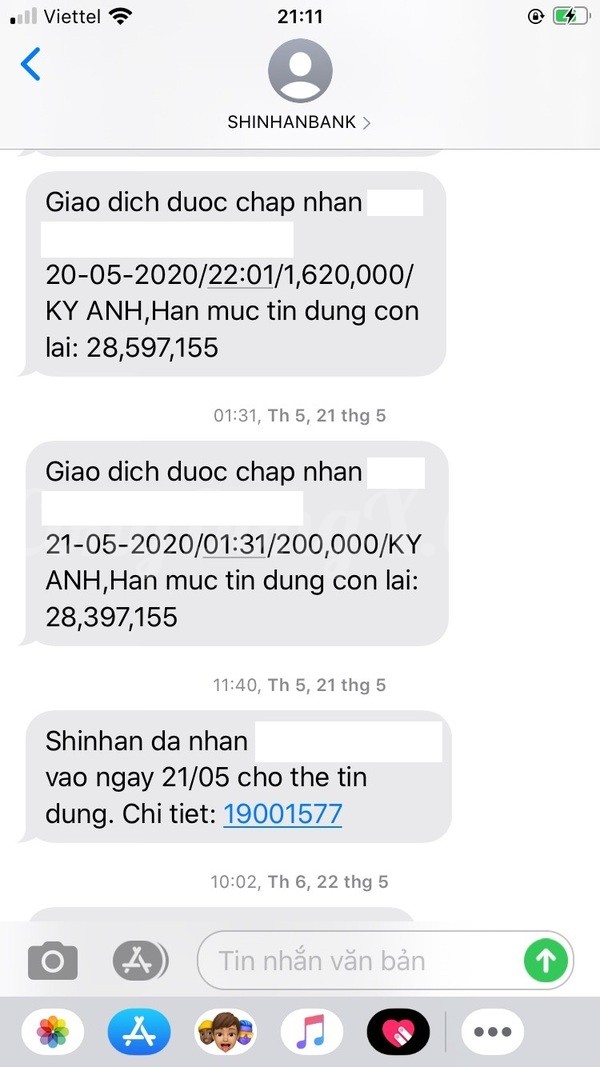
Task: Open the Music app in drawer
Action: pos(312,1032)
